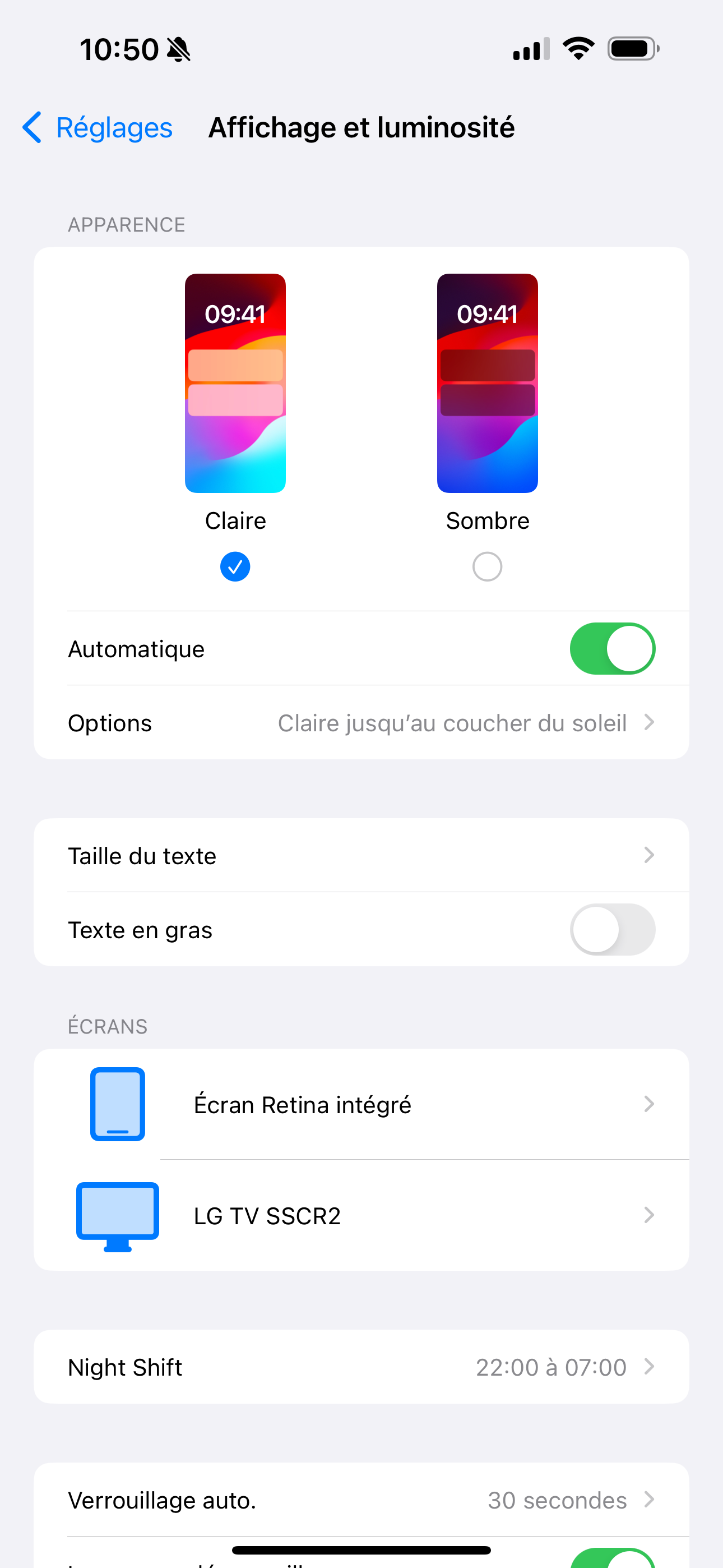Viewport: 723px width, 1568px height.
Task: Open LG TV SSCR2 display settings
Action: pos(361,1216)
